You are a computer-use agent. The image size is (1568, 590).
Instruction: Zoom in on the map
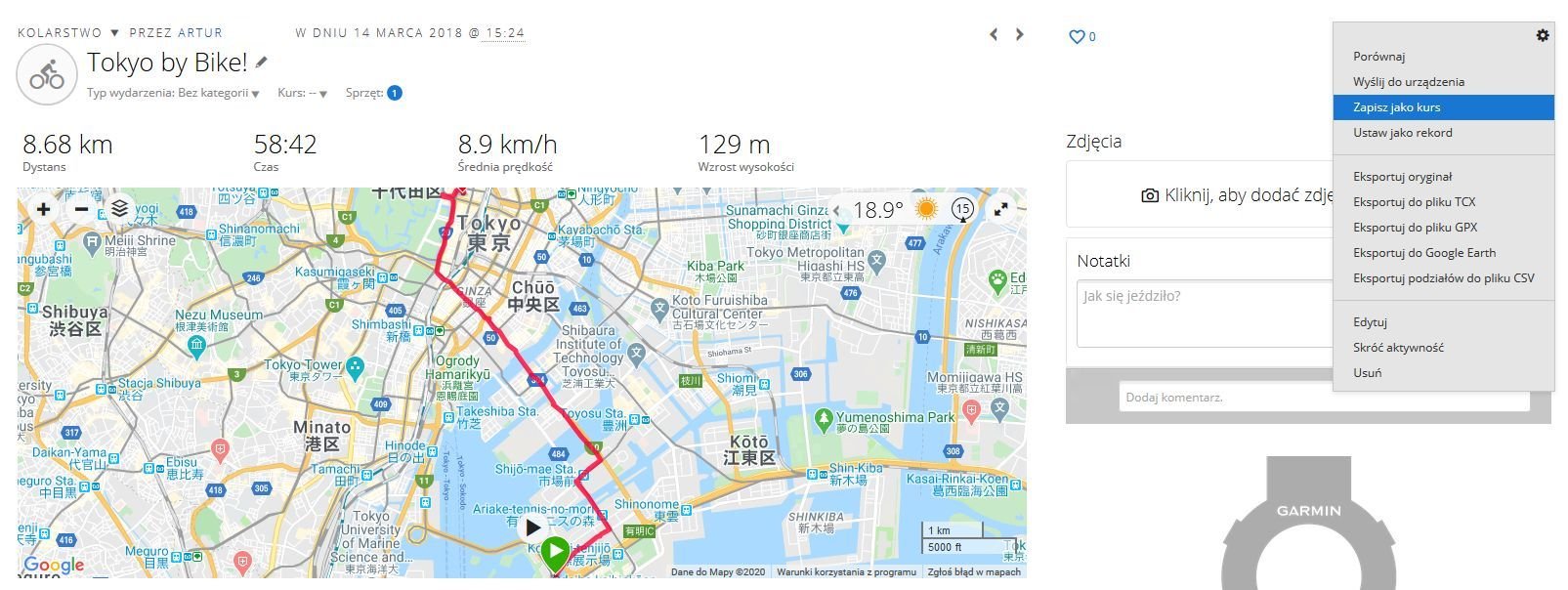click(x=43, y=209)
